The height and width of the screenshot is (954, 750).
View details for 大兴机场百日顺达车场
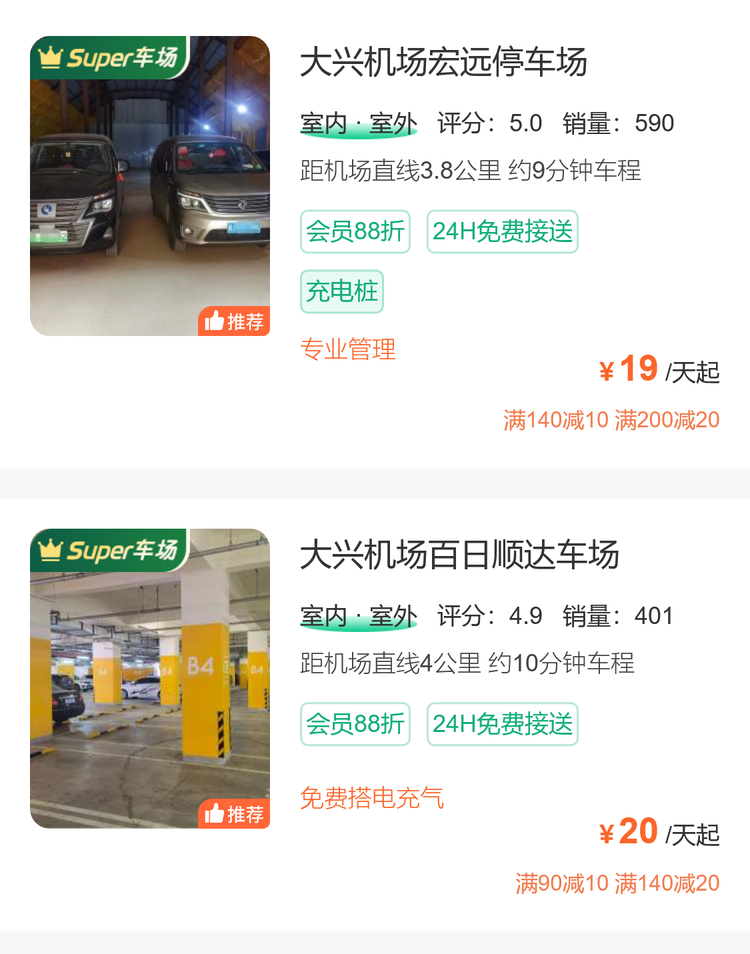coord(460,554)
